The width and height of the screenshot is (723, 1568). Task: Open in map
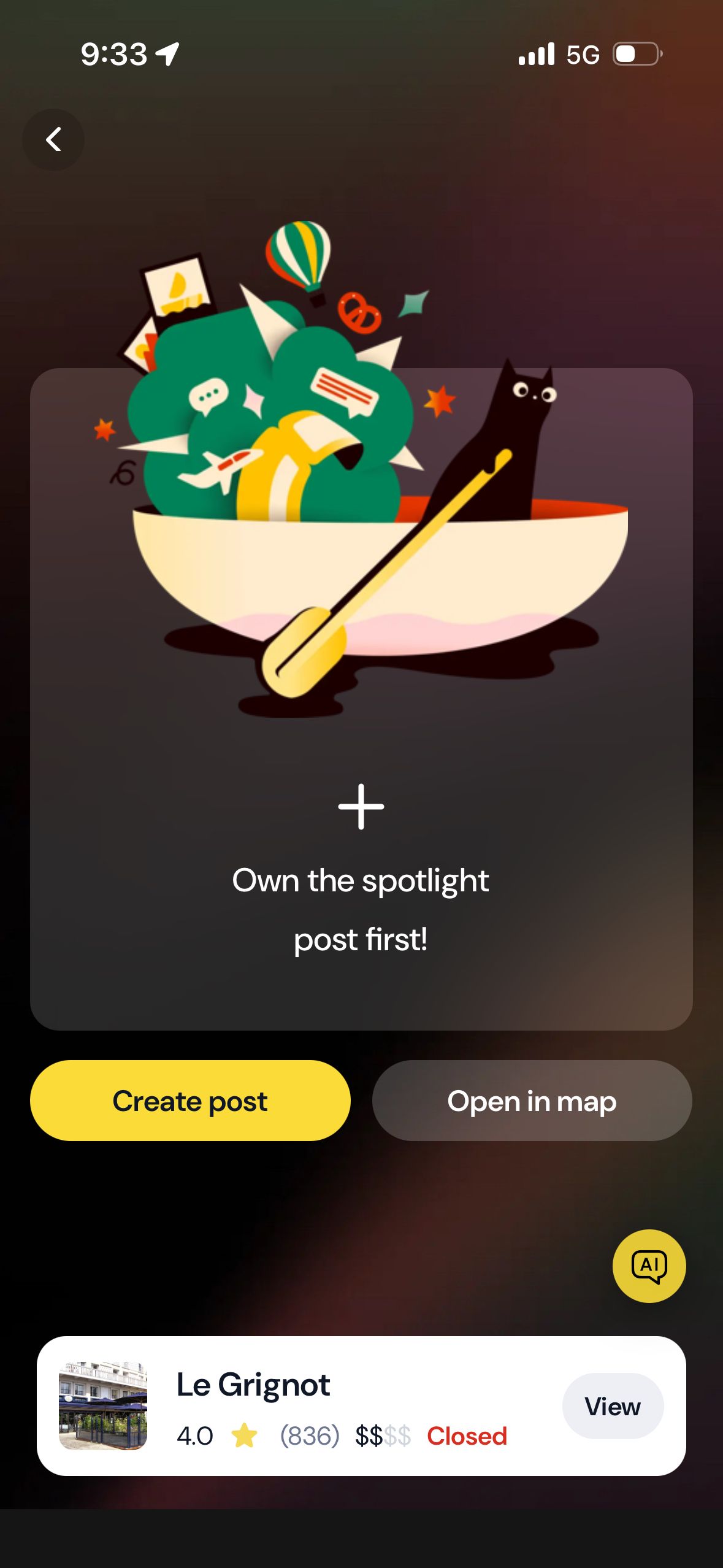point(532,1101)
